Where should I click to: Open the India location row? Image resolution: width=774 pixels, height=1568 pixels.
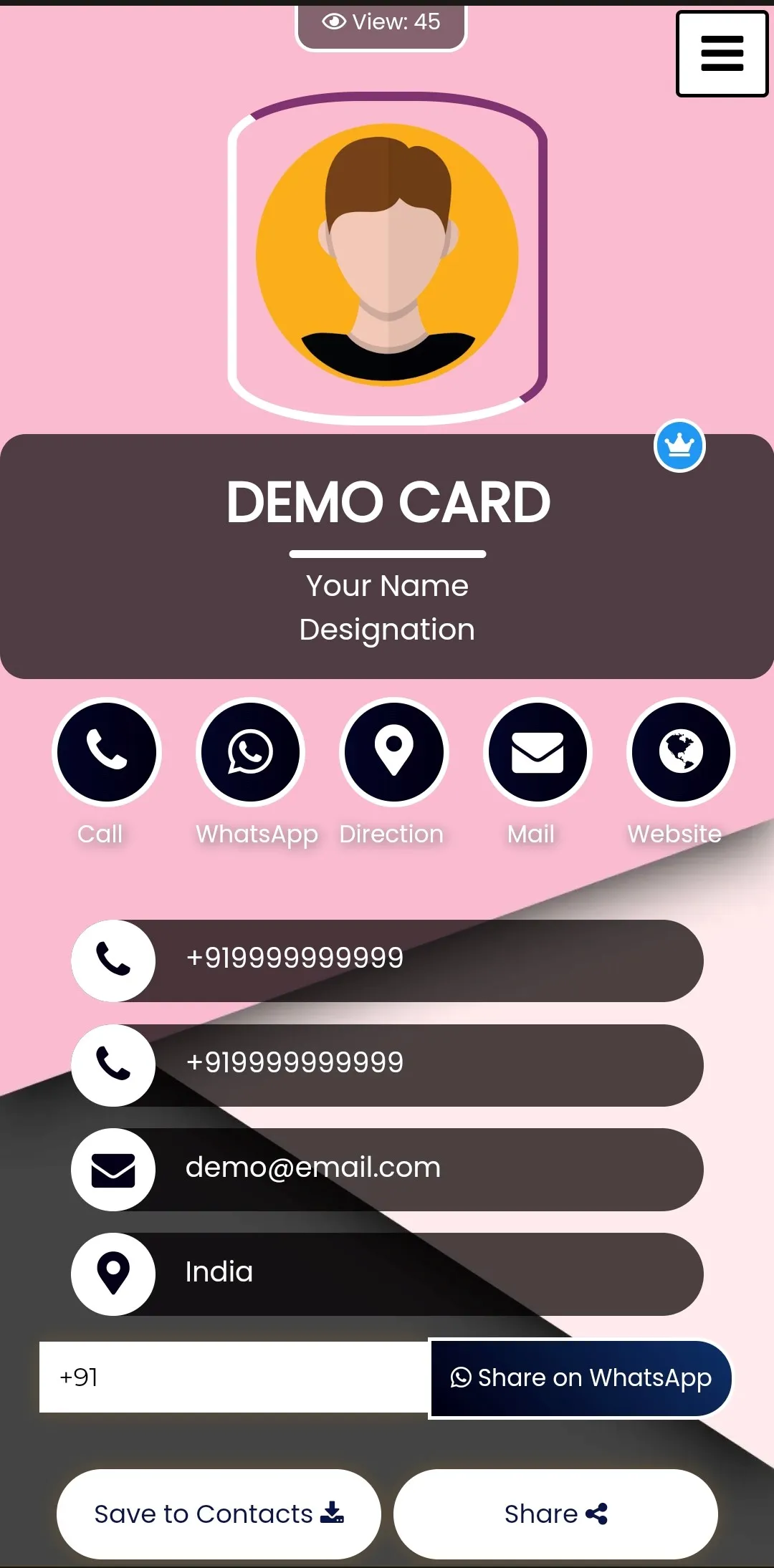[x=387, y=1274]
